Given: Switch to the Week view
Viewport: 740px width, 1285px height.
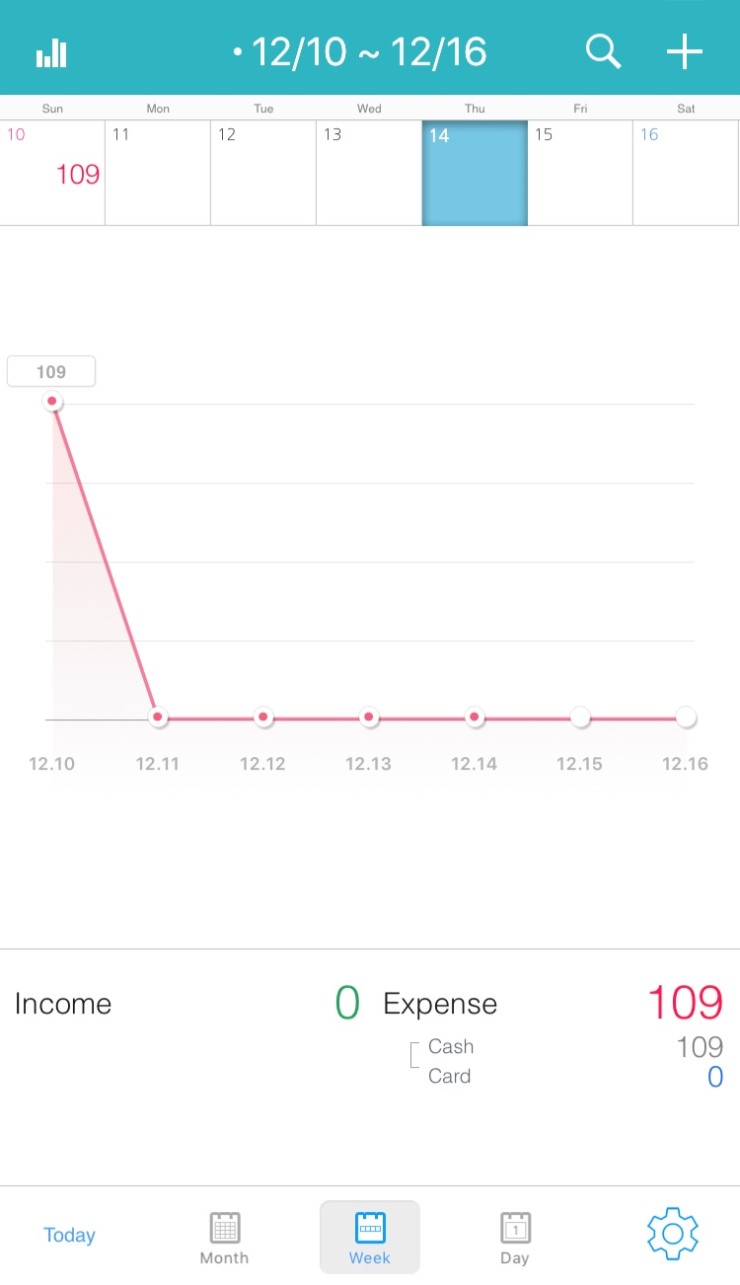Looking at the screenshot, I should pos(370,1237).
